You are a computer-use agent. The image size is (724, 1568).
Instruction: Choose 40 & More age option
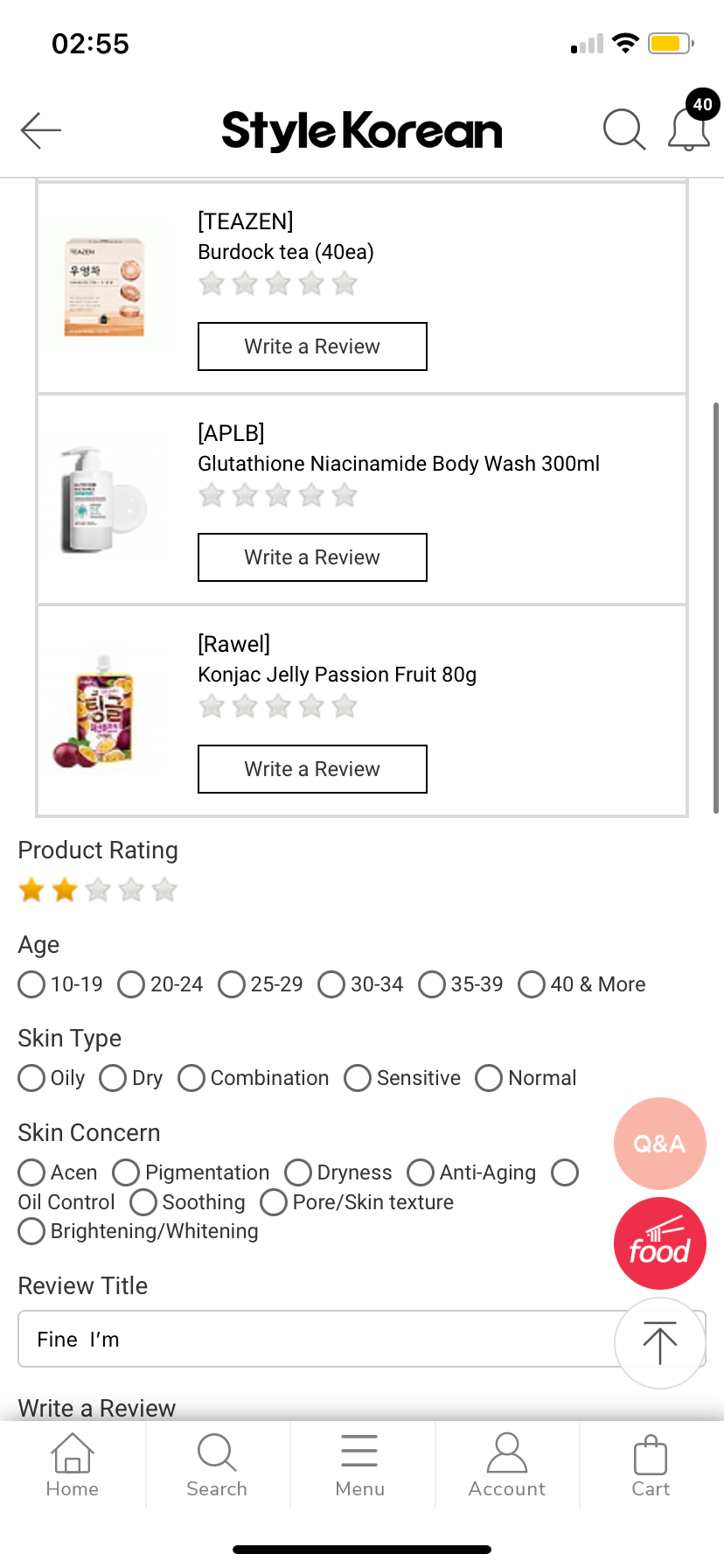point(533,984)
